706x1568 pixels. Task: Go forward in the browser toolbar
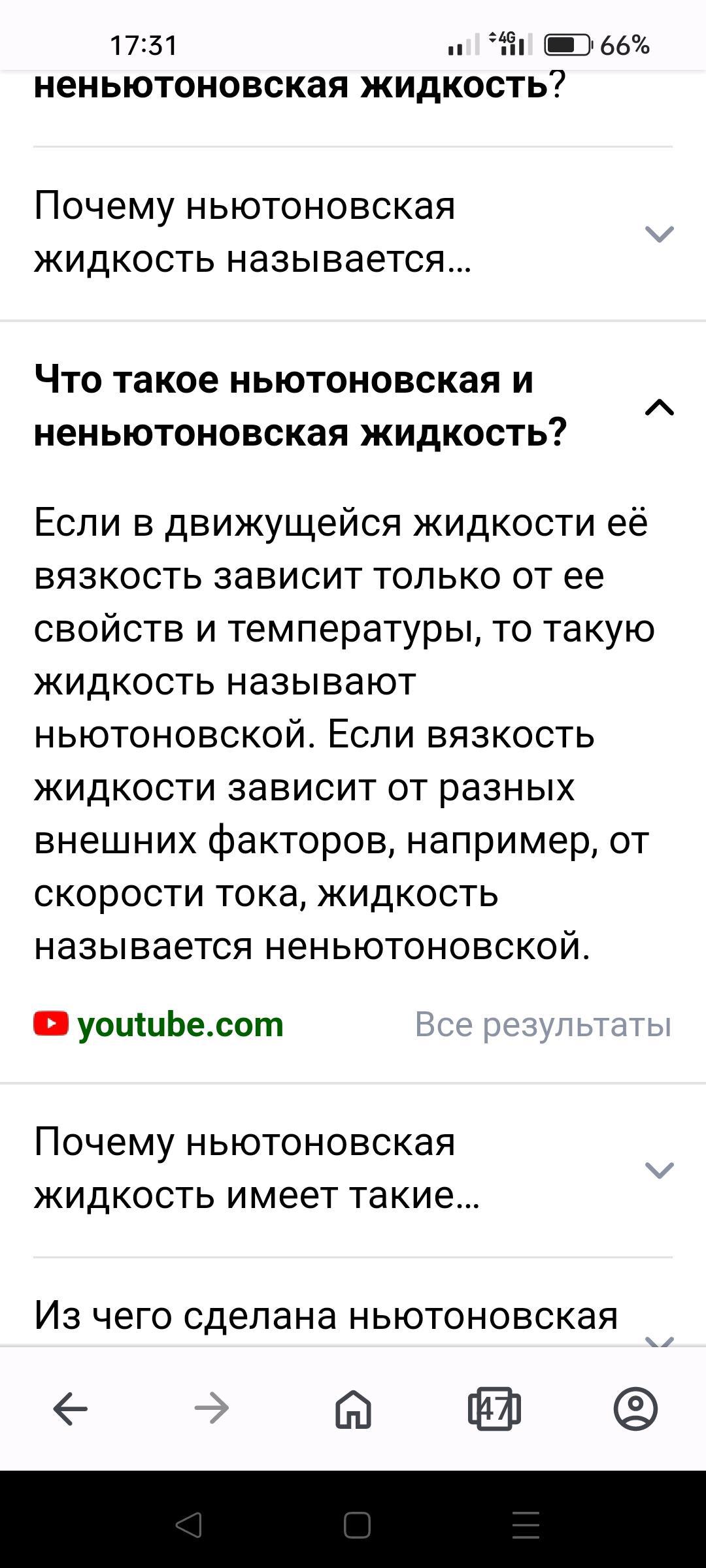coord(212,1408)
